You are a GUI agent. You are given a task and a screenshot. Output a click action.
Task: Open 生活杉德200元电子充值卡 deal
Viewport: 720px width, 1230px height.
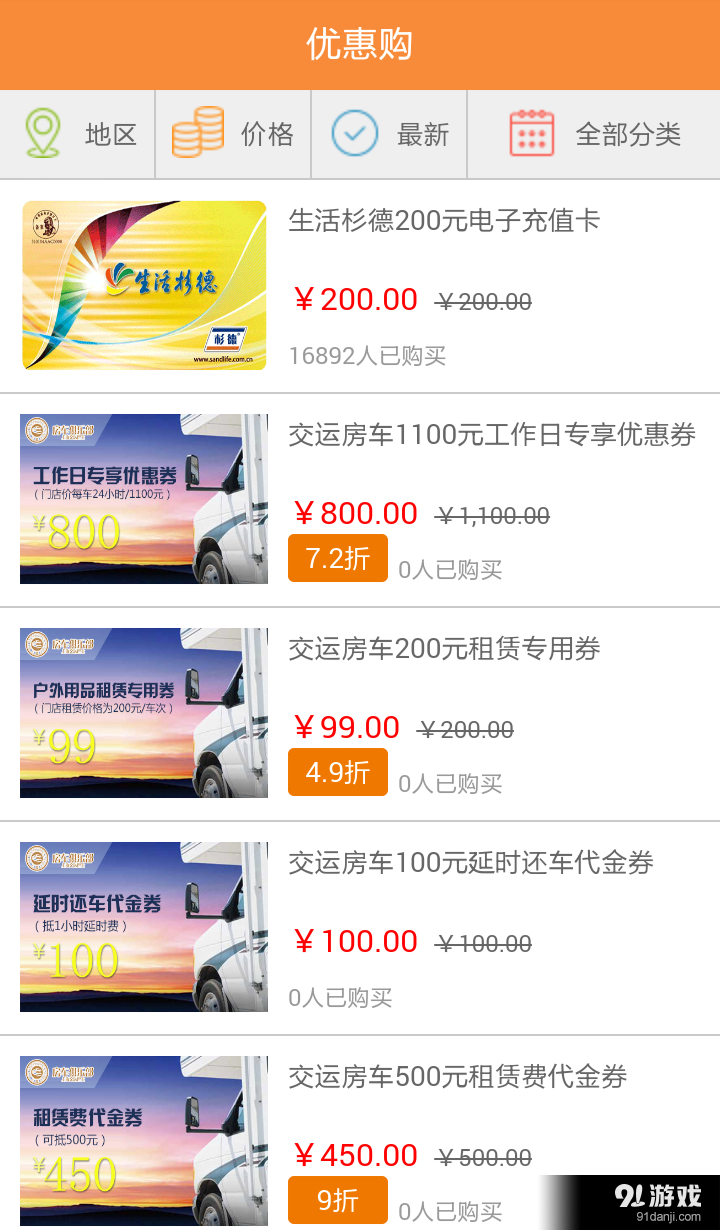coord(444,221)
